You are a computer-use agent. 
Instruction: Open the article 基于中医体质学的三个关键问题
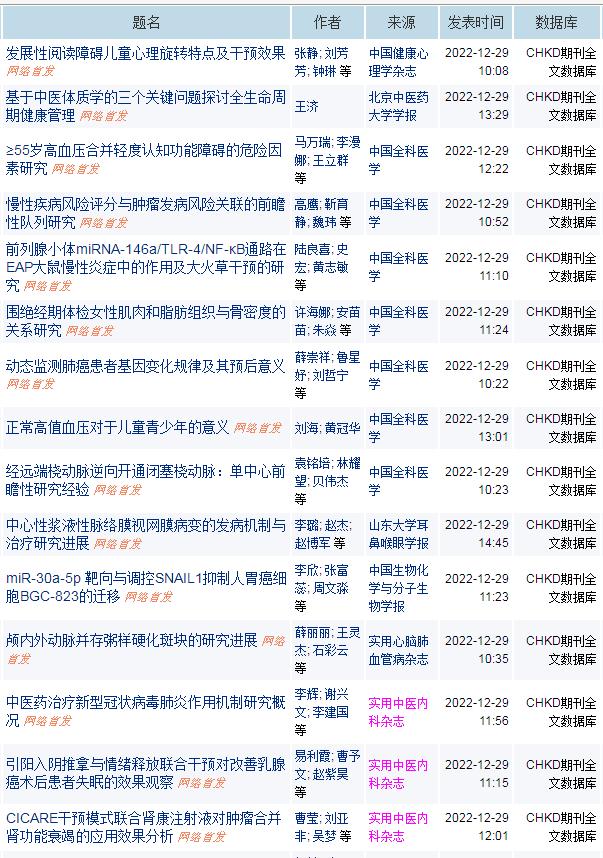click(145, 97)
